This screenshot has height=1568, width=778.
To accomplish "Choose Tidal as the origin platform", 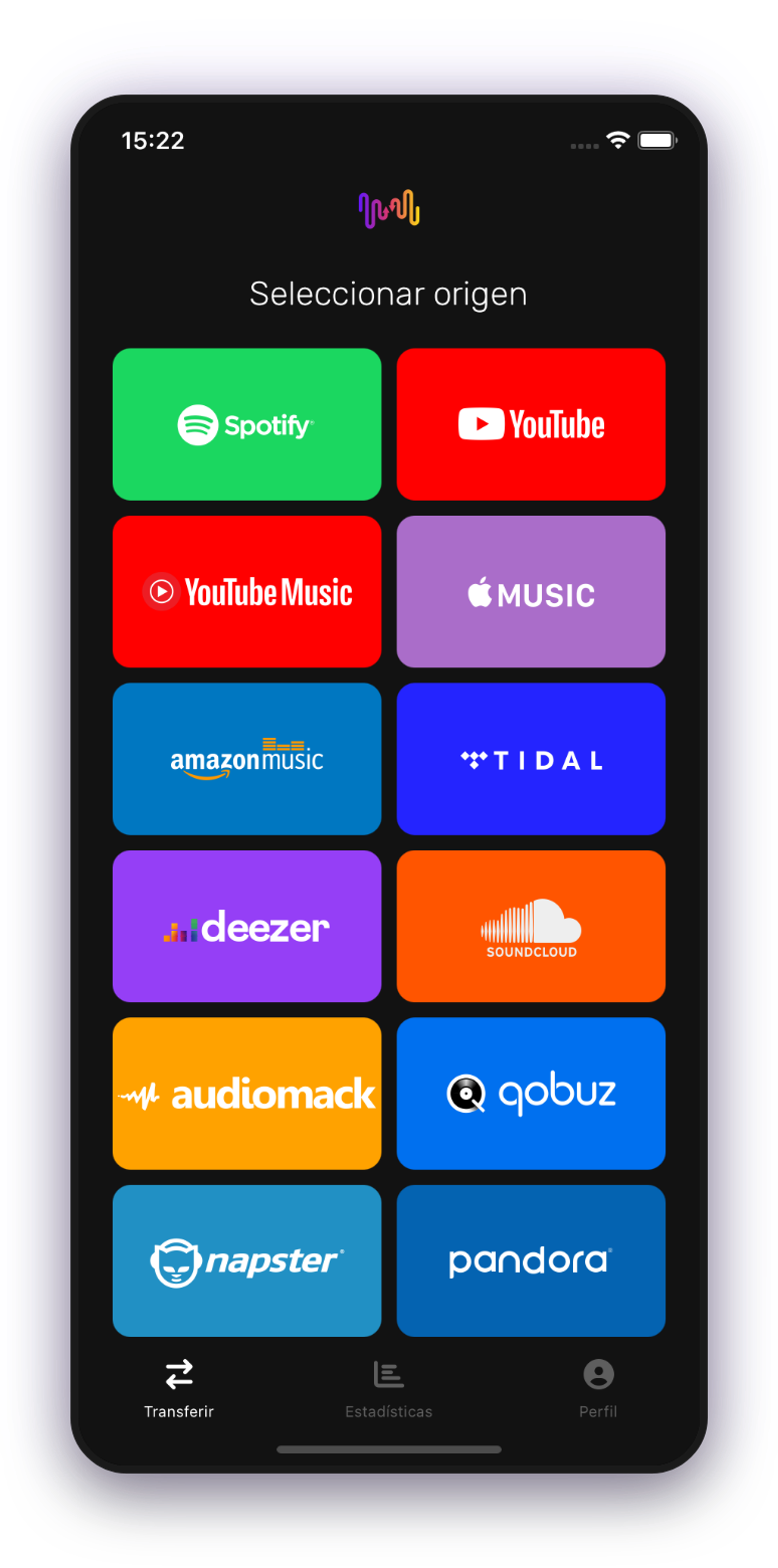I will tap(531, 758).
